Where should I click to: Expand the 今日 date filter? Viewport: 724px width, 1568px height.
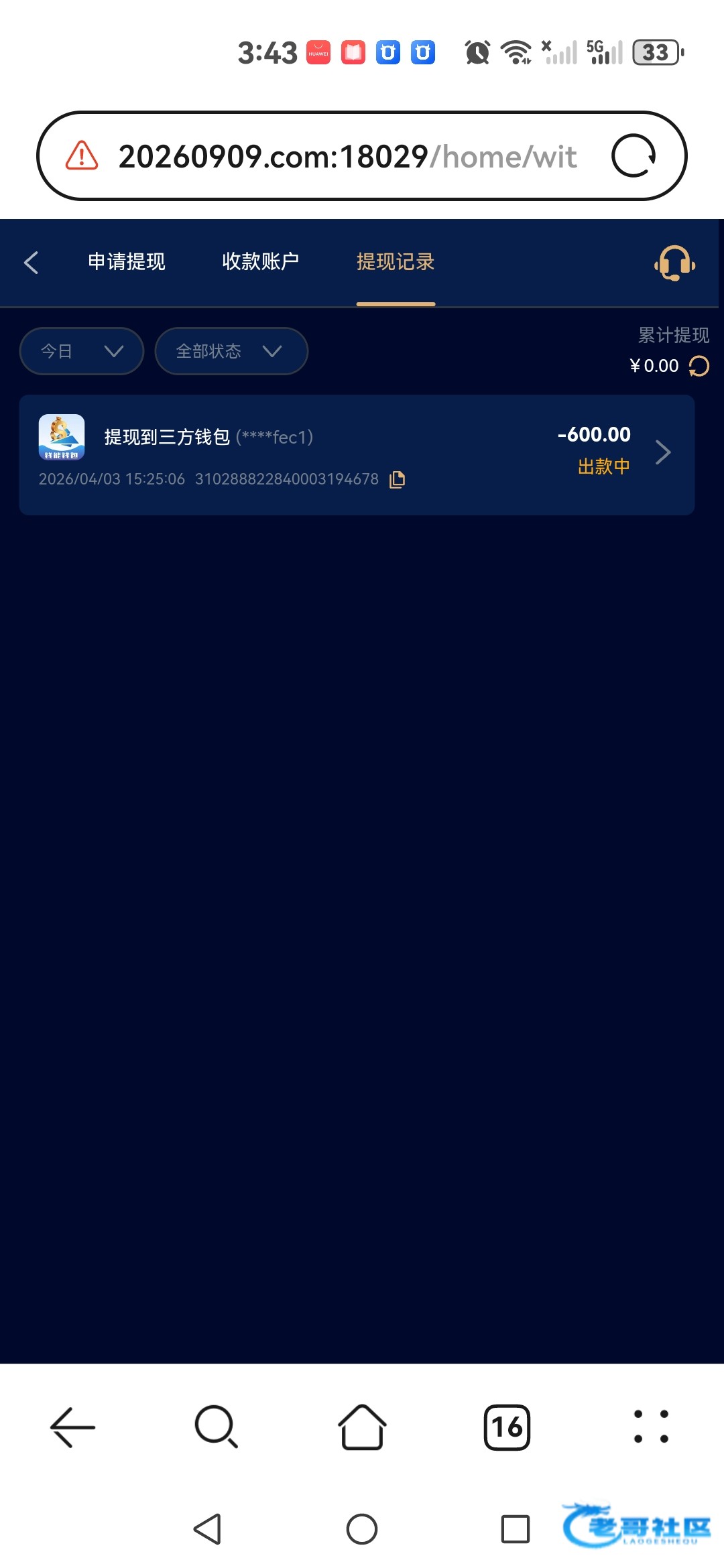pyautogui.click(x=82, y=351)
